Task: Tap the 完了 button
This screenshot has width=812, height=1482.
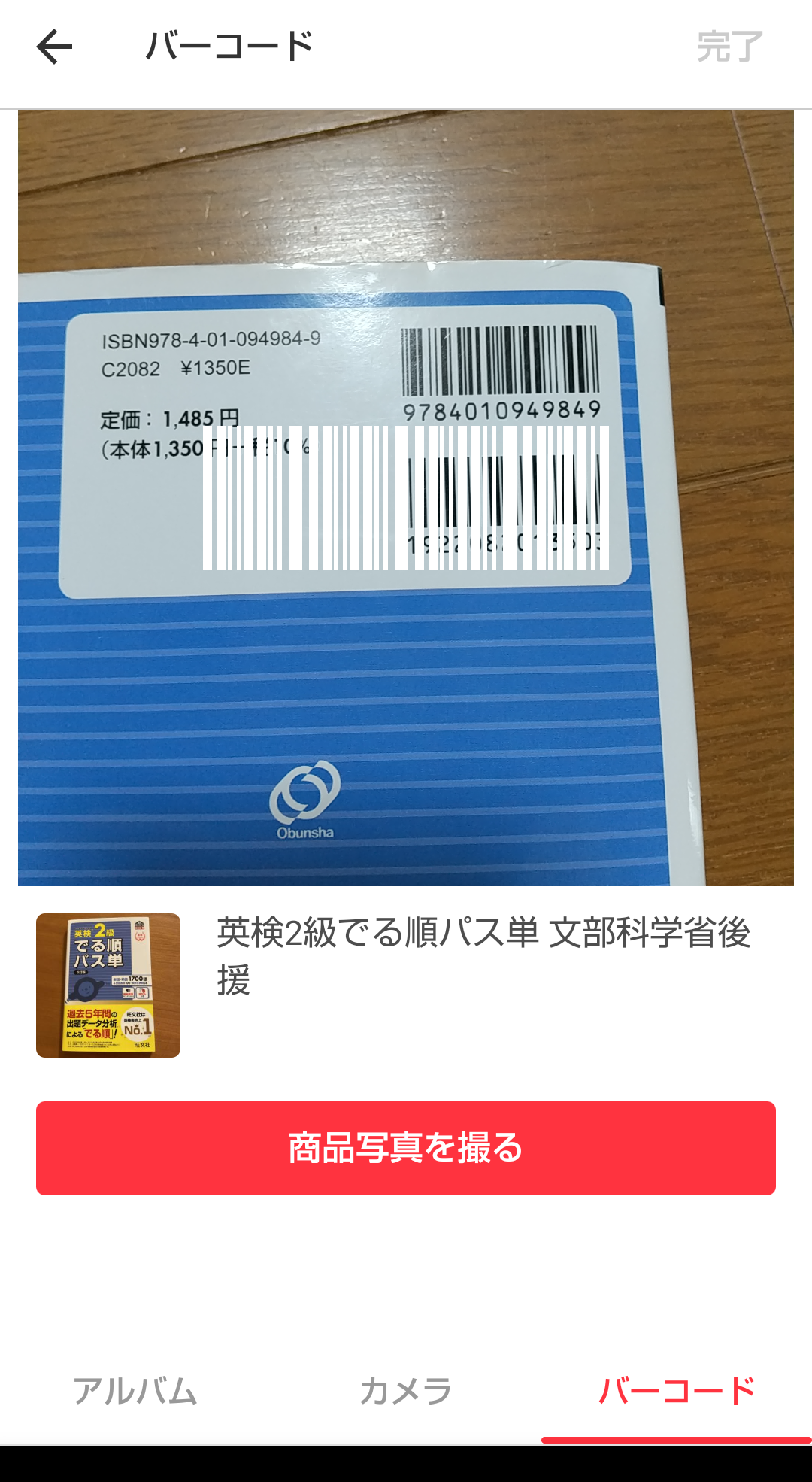Action: pos(729,47)
